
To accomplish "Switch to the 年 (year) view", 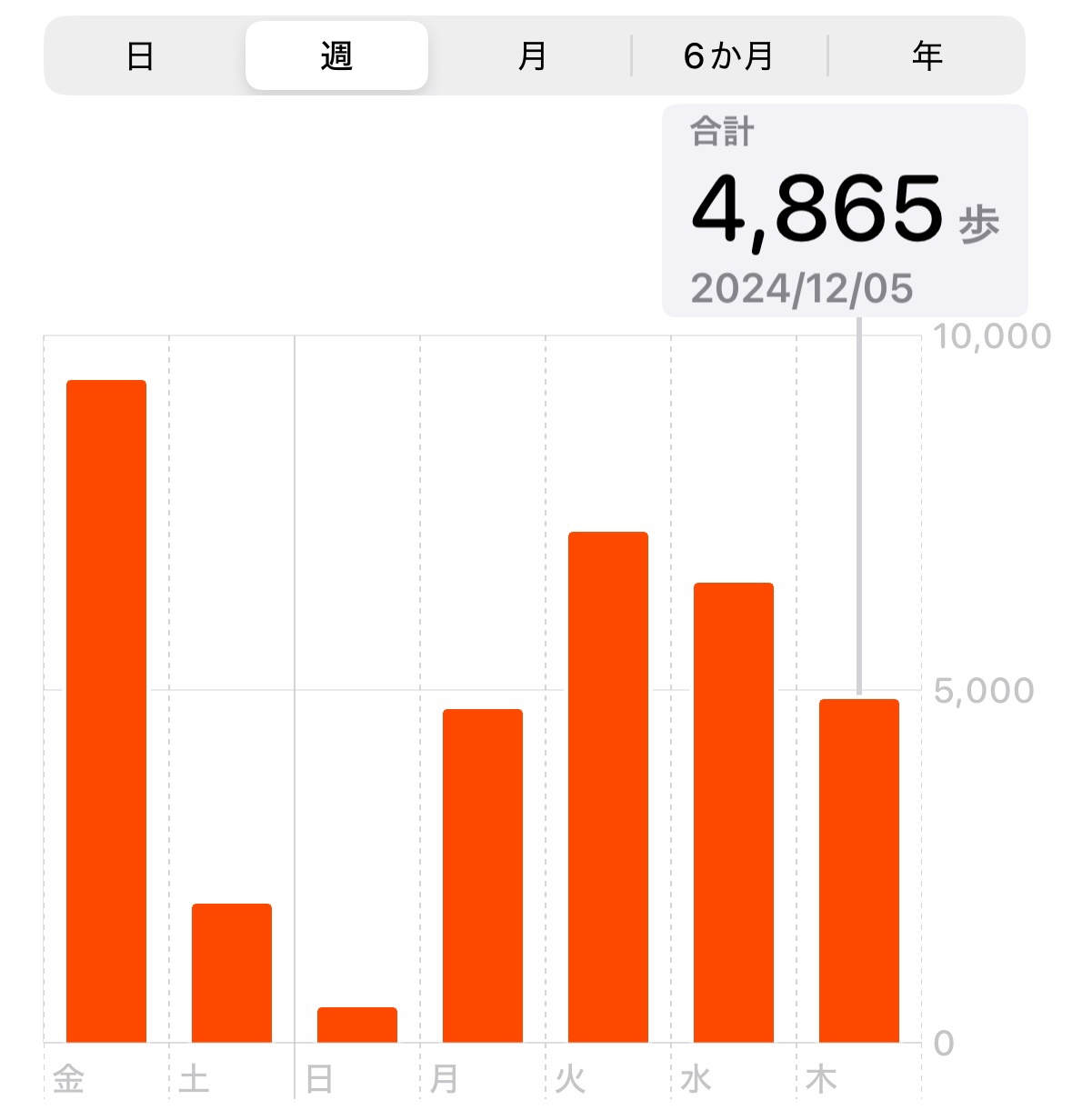I will [x=927, y=56].
